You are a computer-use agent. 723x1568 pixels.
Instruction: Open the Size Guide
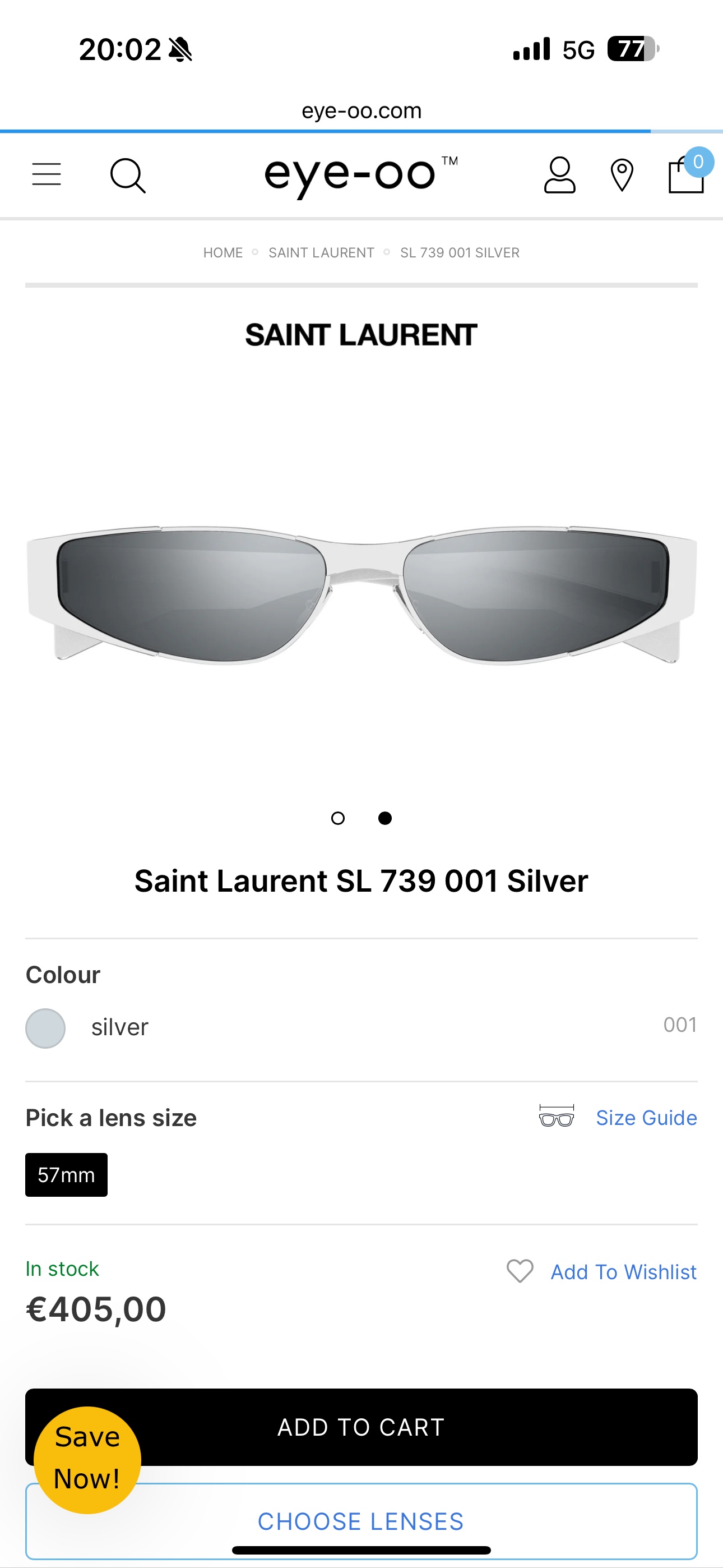(x=646, y=1118)
